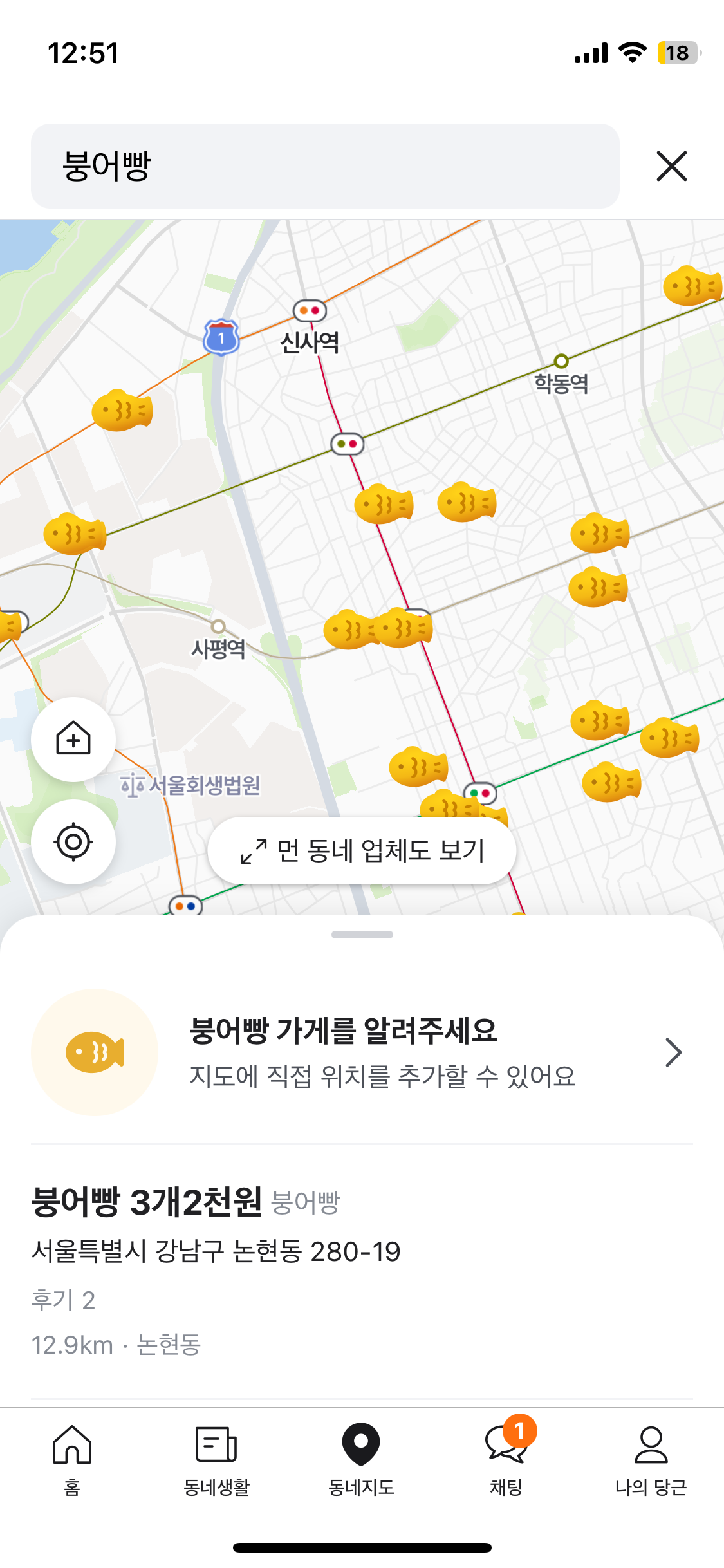Select the 동네지도 tab
724x1568 pixels.
pyautogui.click(x=362, y=1460)
